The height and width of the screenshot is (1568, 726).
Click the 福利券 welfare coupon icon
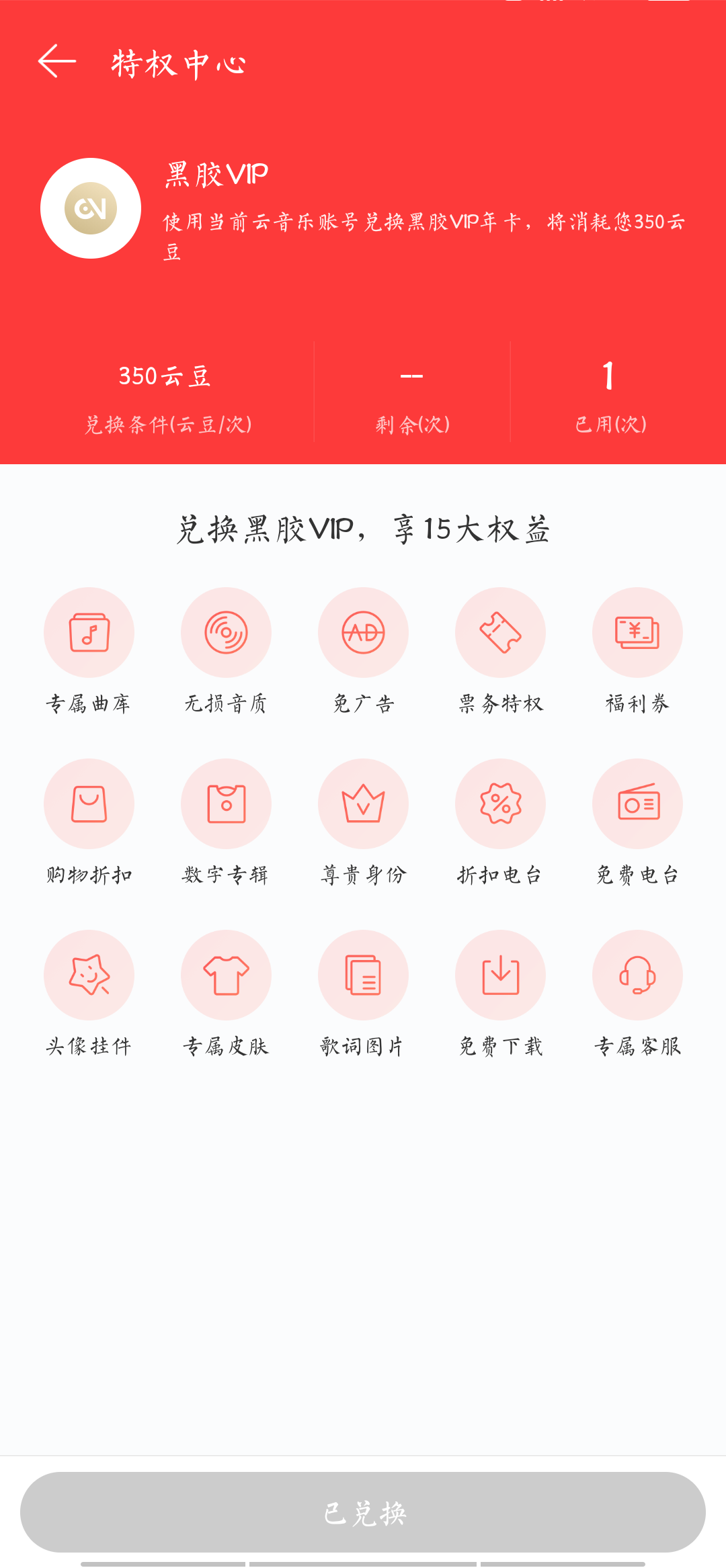click(x=637, y=632)
